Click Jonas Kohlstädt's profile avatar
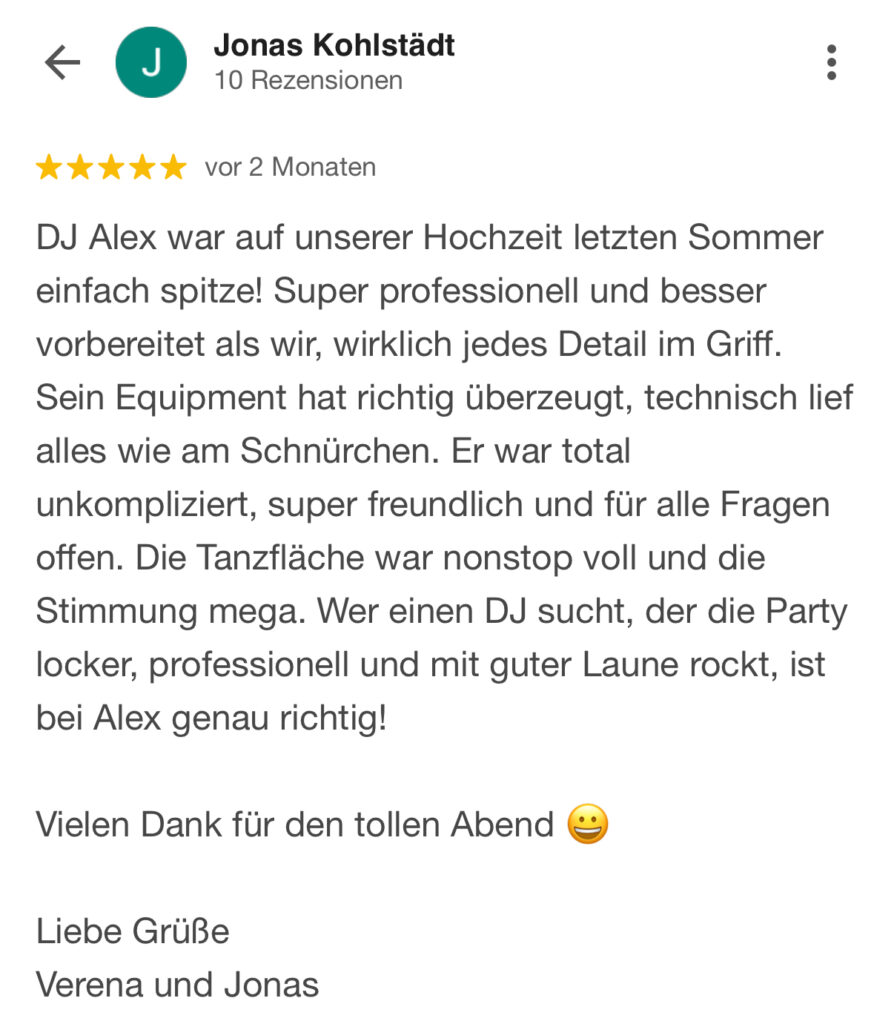The image size is (894, 1024). pyautogui.click(x=152, y=61)
